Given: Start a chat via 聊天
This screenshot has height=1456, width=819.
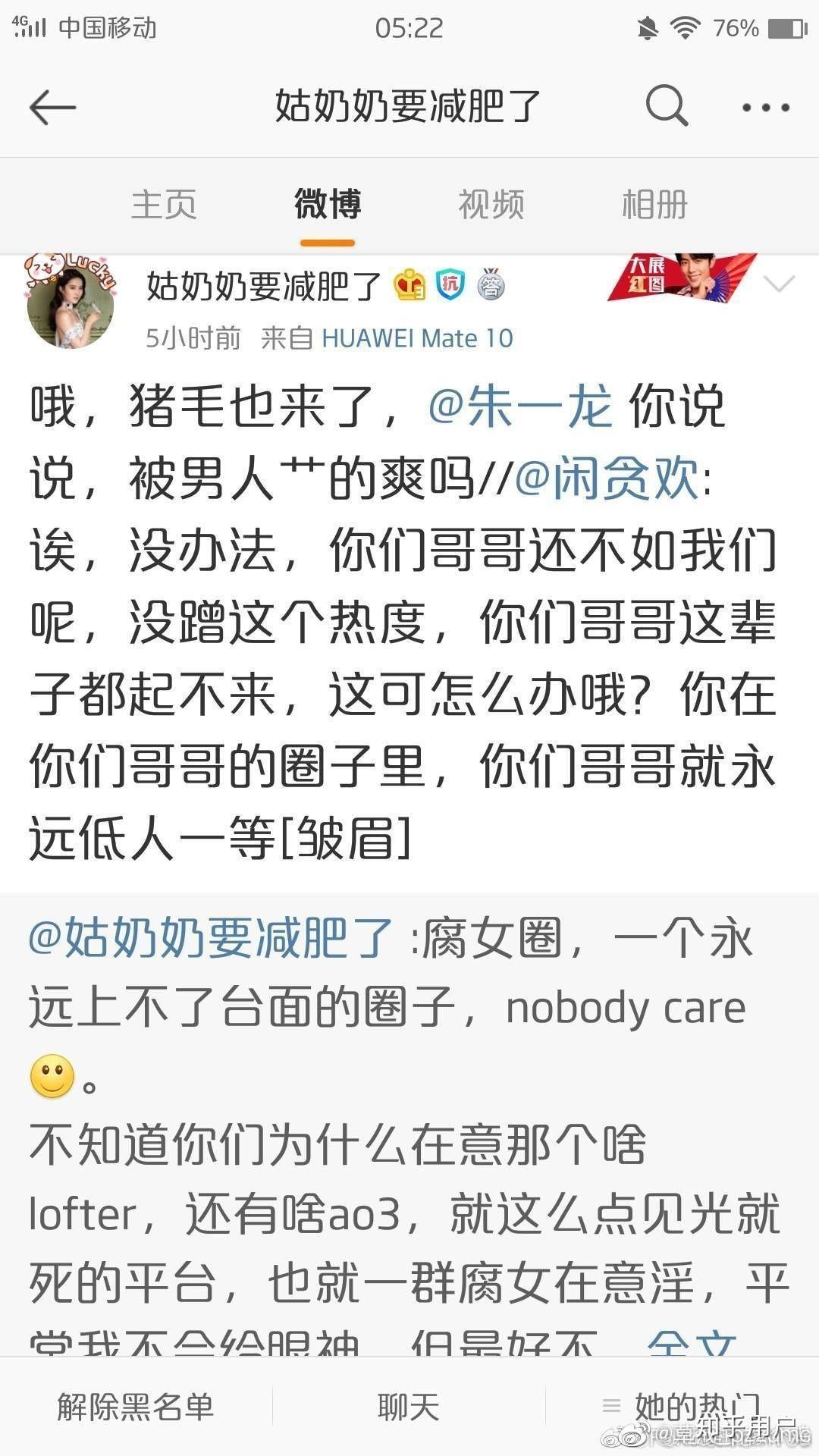Looking at the screenshot, I should click(409, 1407).
